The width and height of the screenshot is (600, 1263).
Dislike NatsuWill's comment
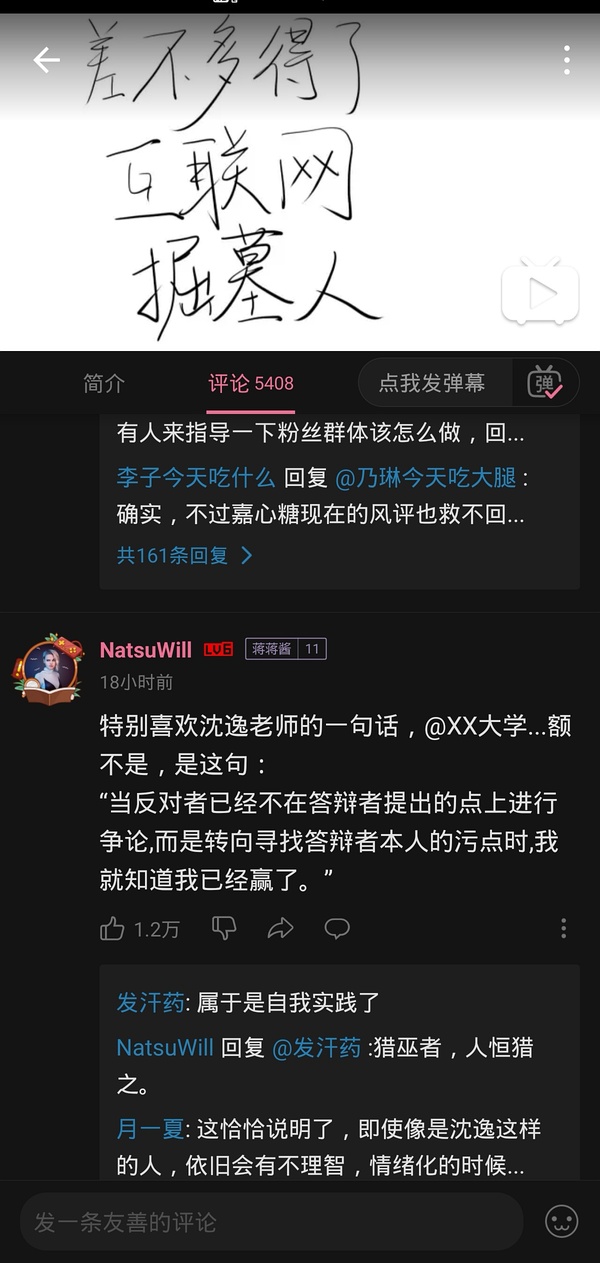click(x=224, y=929)
